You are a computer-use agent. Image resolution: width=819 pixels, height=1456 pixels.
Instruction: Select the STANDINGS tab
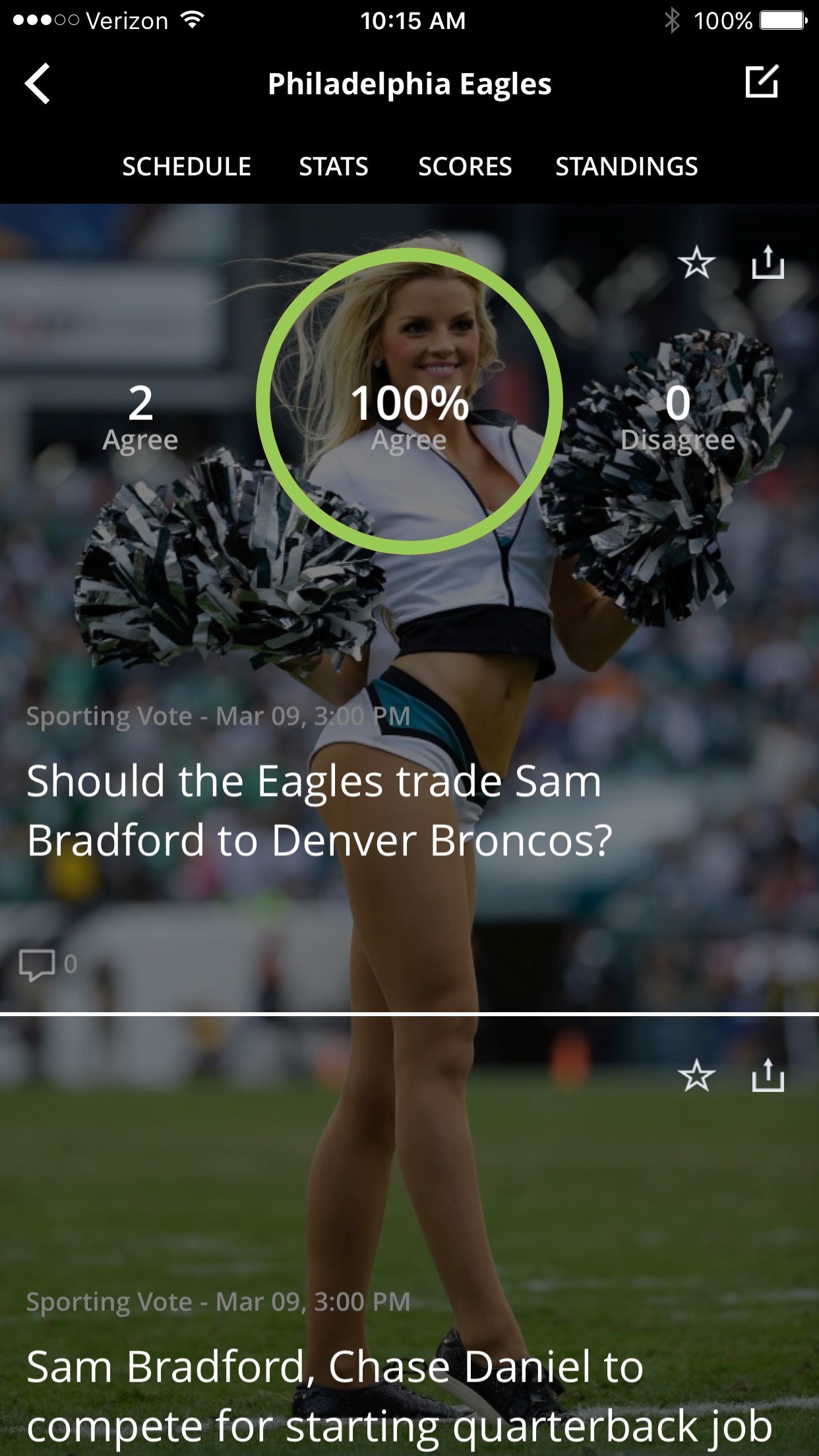point(626,166)
